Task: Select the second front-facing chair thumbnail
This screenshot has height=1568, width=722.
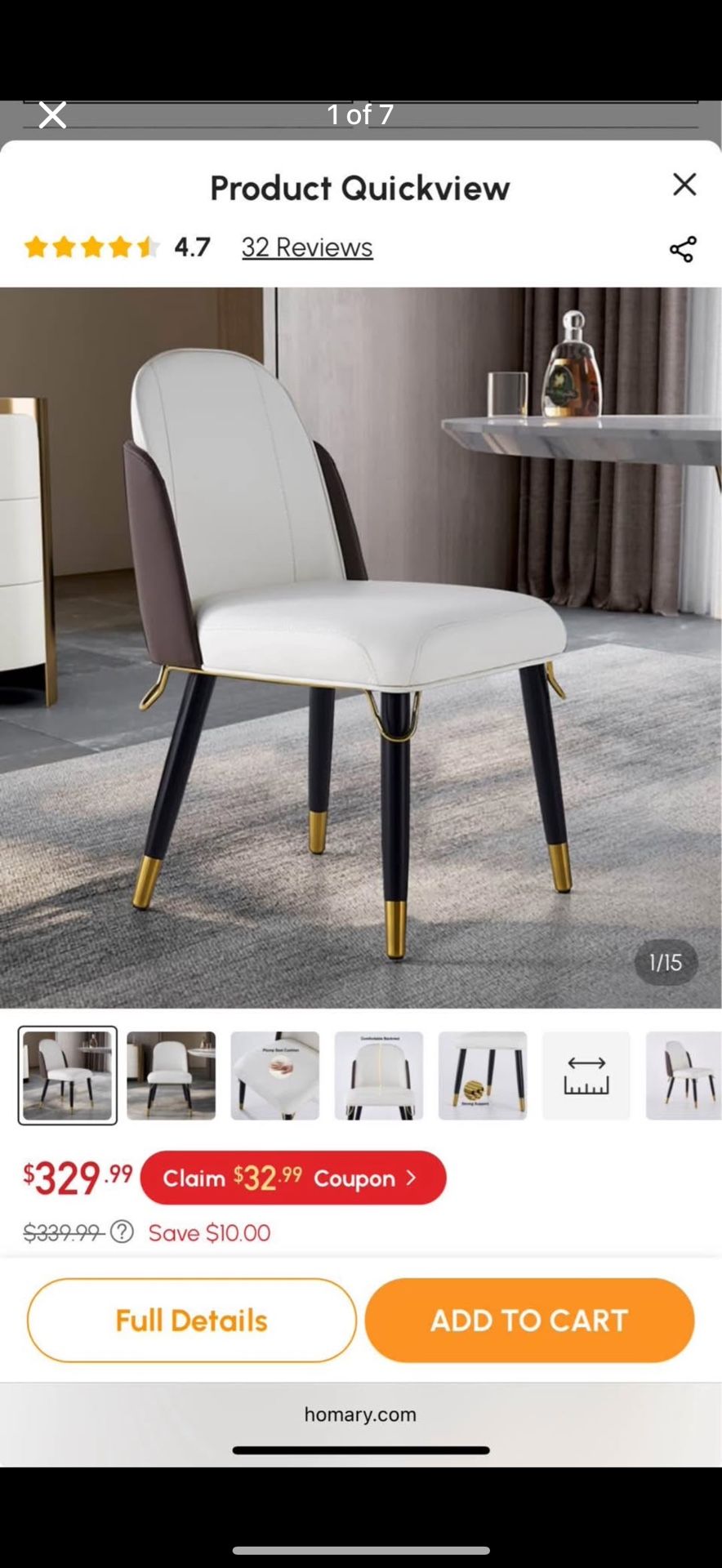Action: 171,1076
